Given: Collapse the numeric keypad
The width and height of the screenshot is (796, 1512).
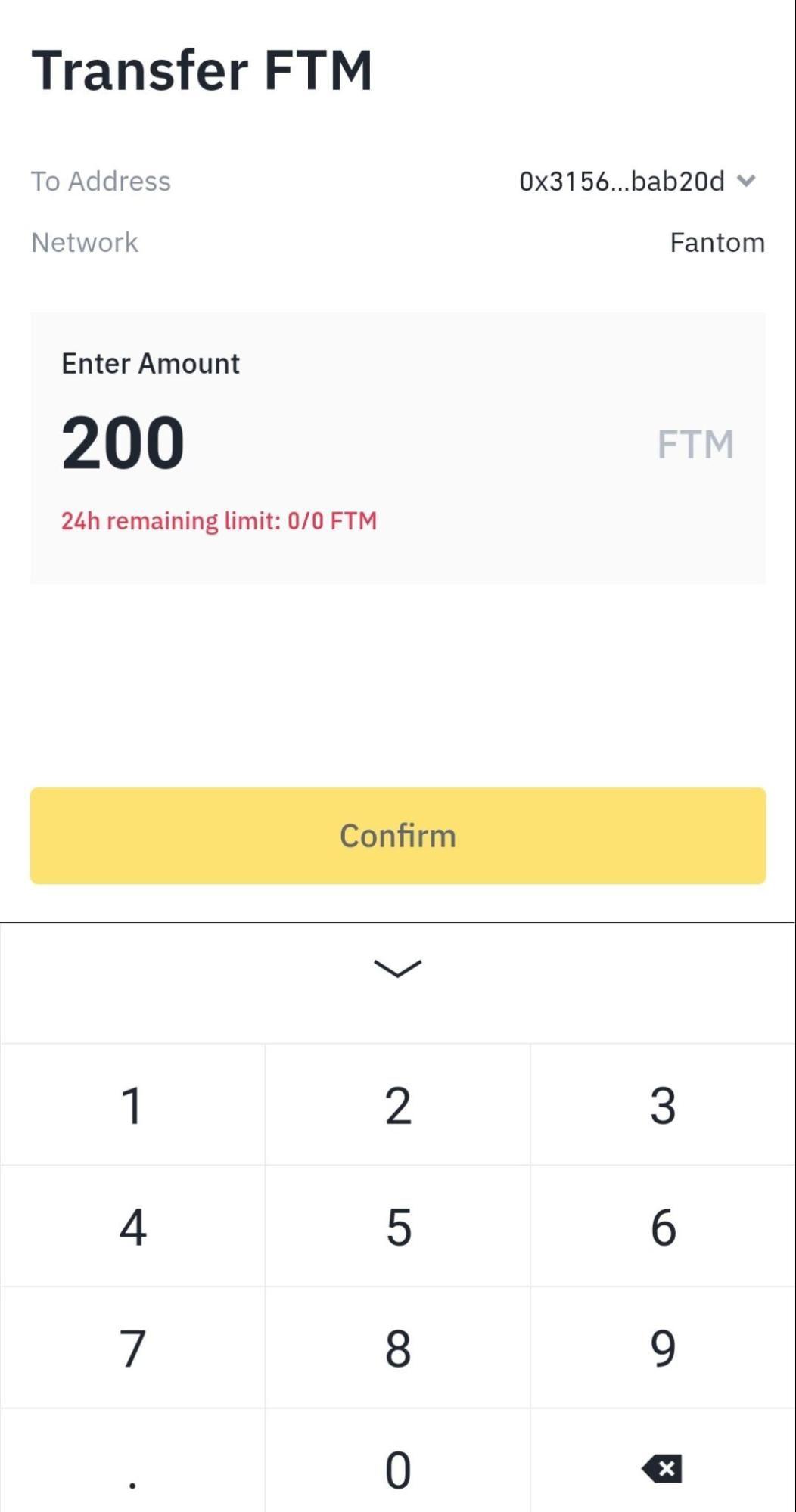Looking at the screenshot, I should (398, 968).
